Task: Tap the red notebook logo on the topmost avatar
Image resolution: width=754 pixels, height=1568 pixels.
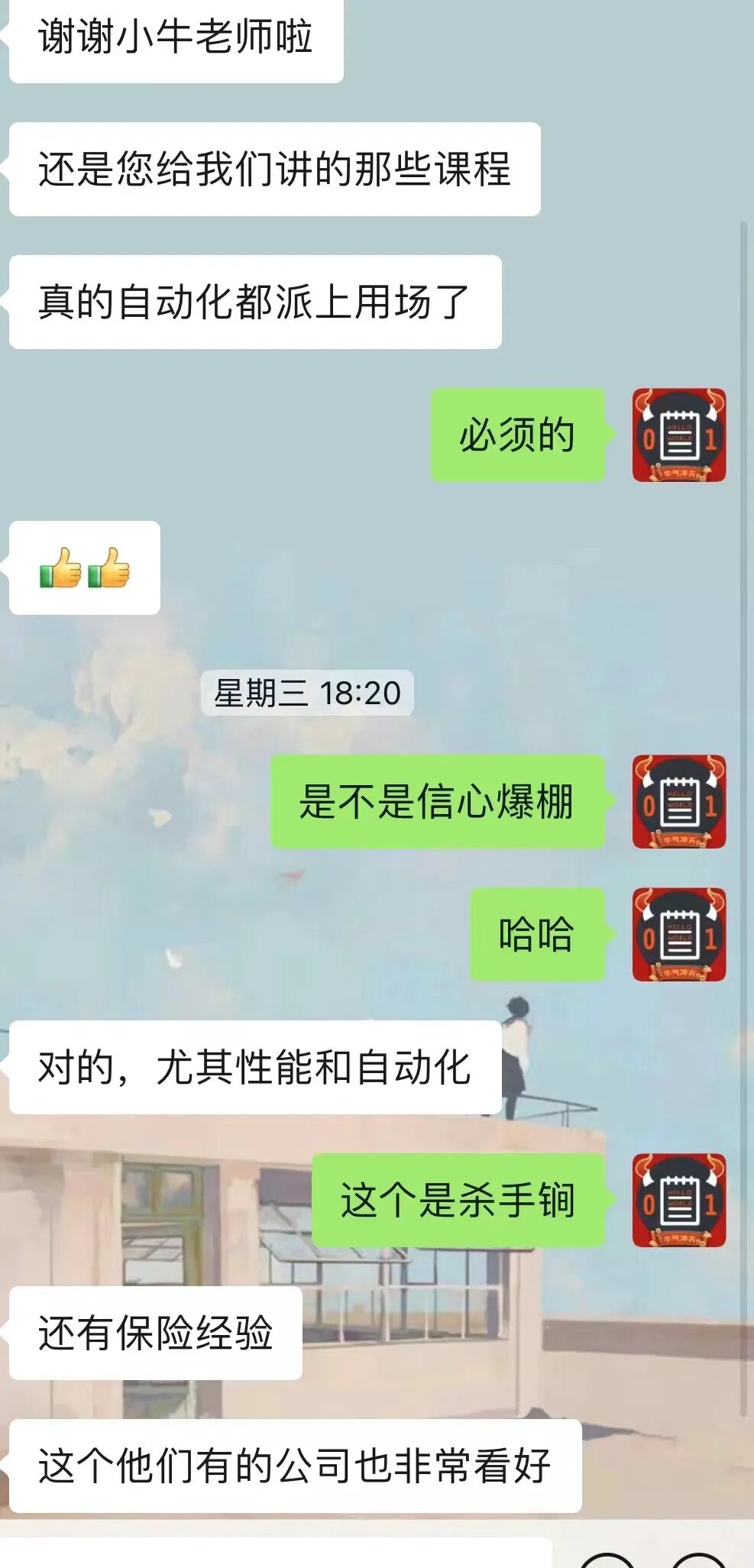Action: (677, 434)
